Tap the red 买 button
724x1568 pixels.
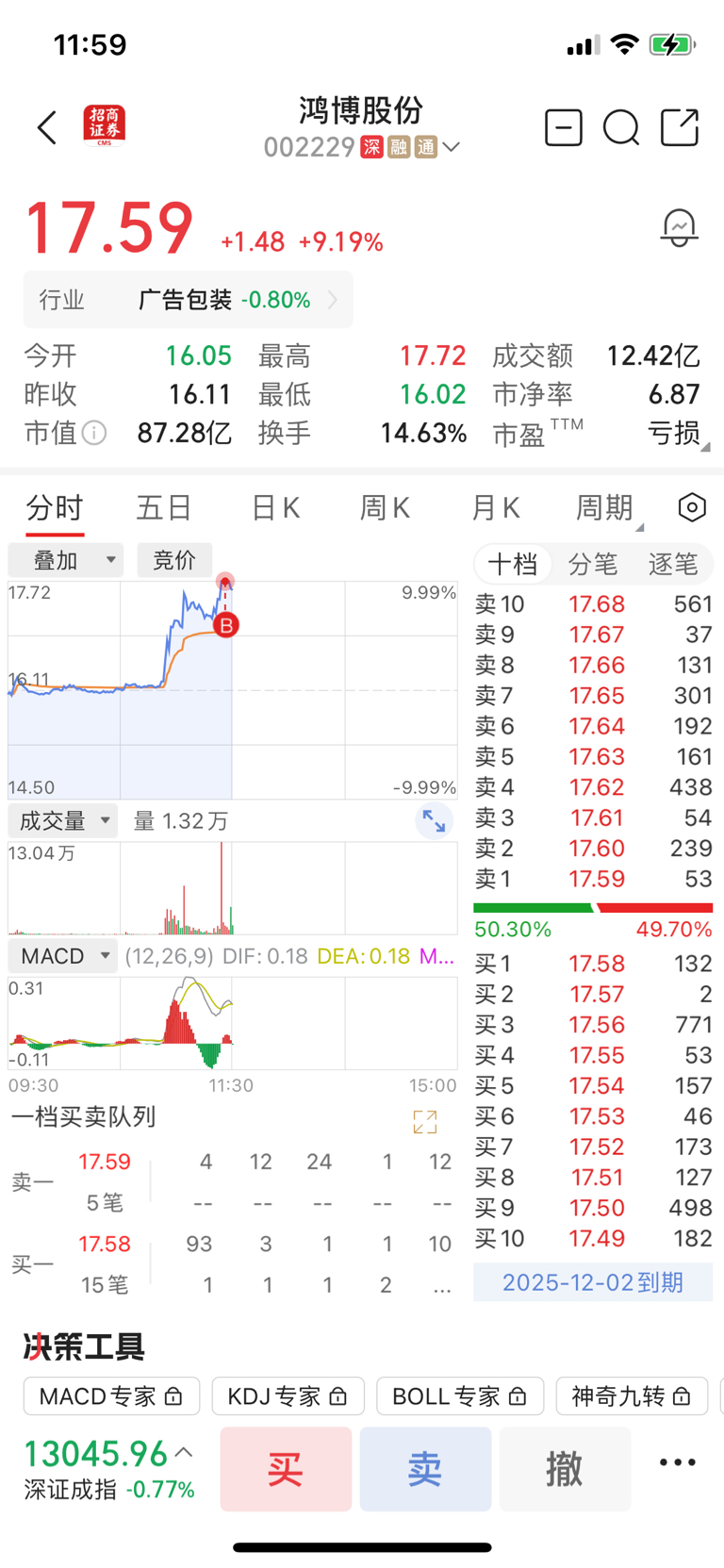(x=286, y=1469)
